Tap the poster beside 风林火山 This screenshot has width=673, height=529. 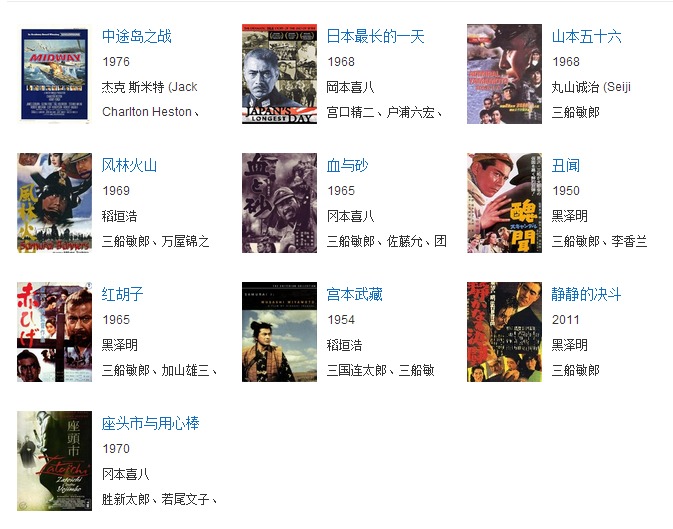coord(54,203)
